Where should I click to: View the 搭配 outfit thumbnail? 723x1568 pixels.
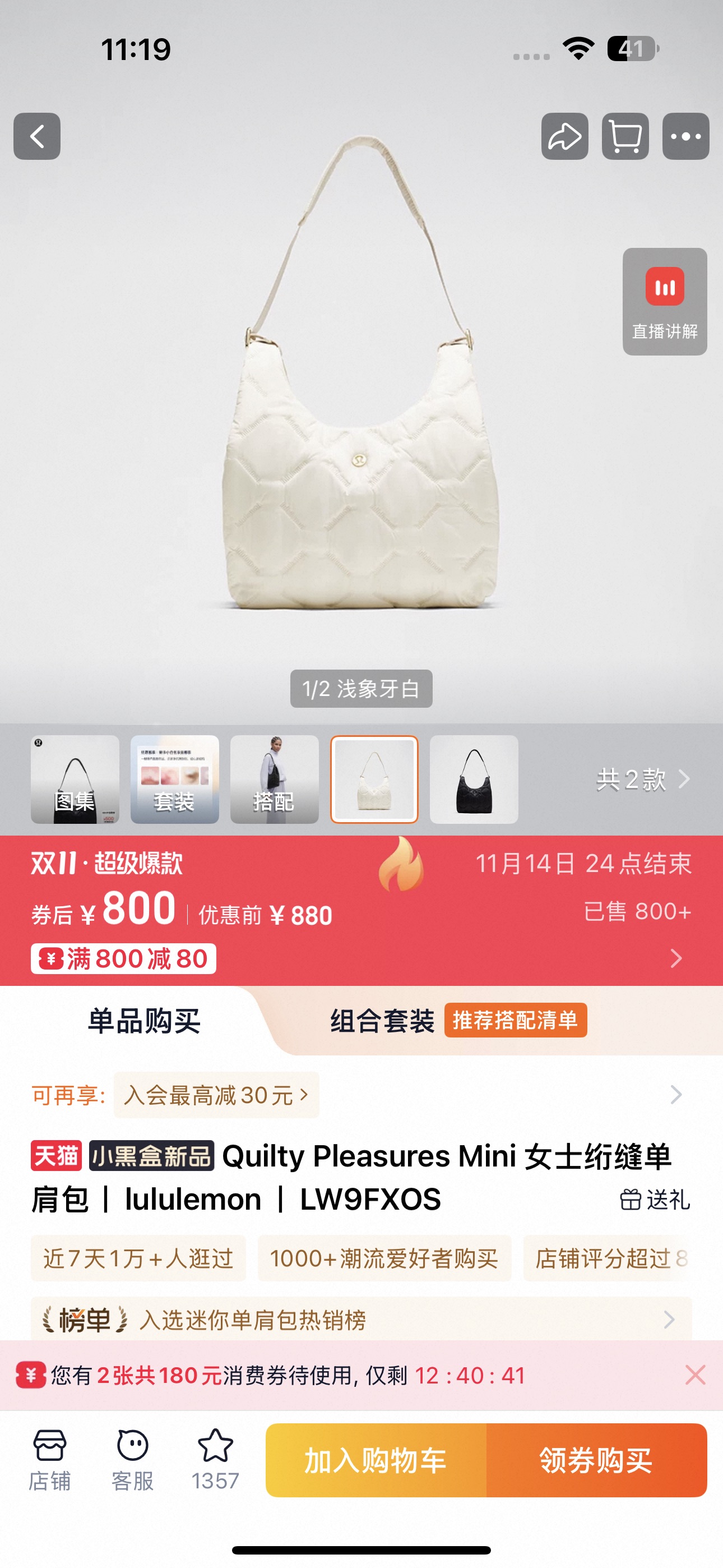pos(275,779)
